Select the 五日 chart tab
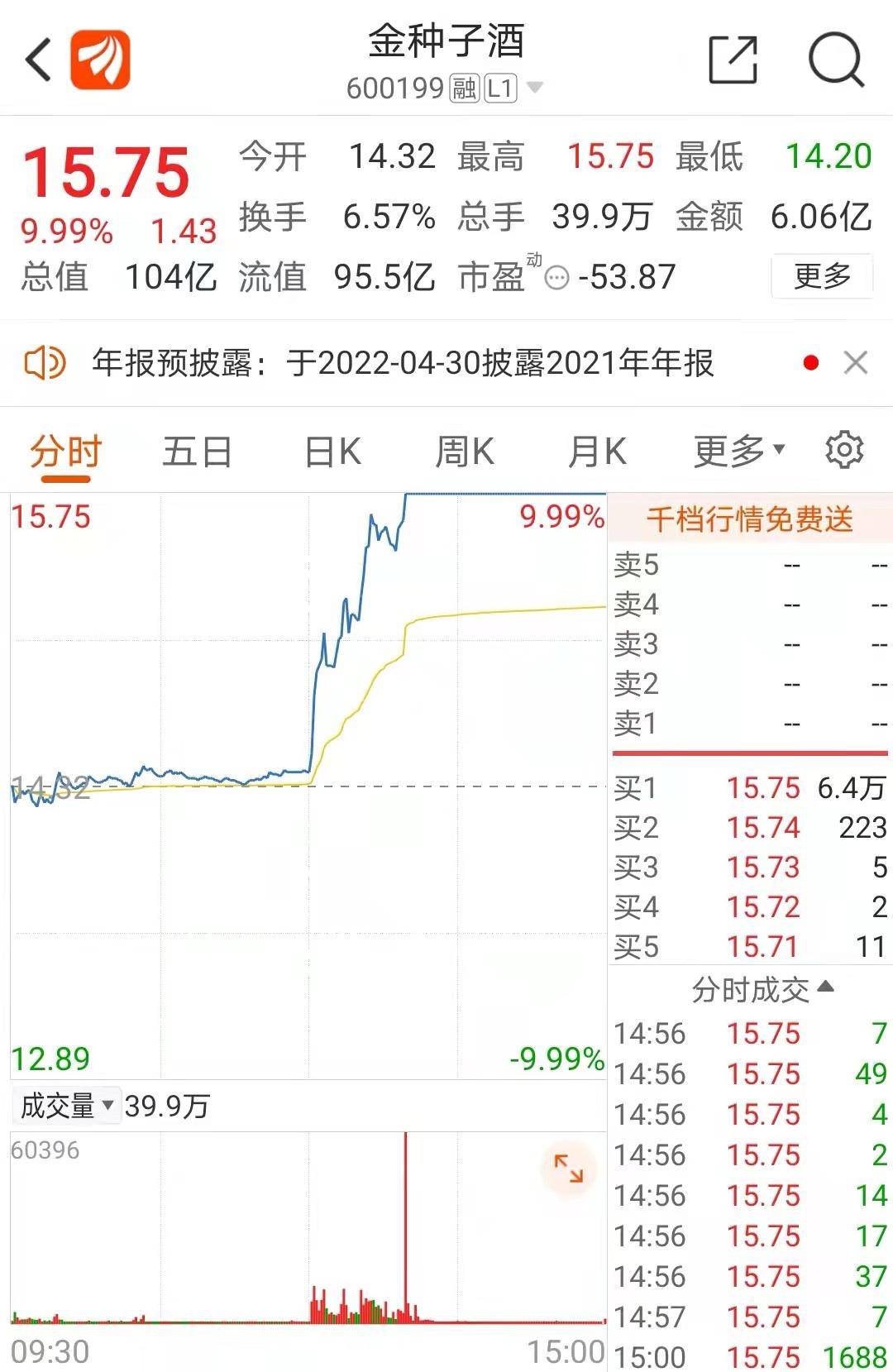 [x=196, y=452]
